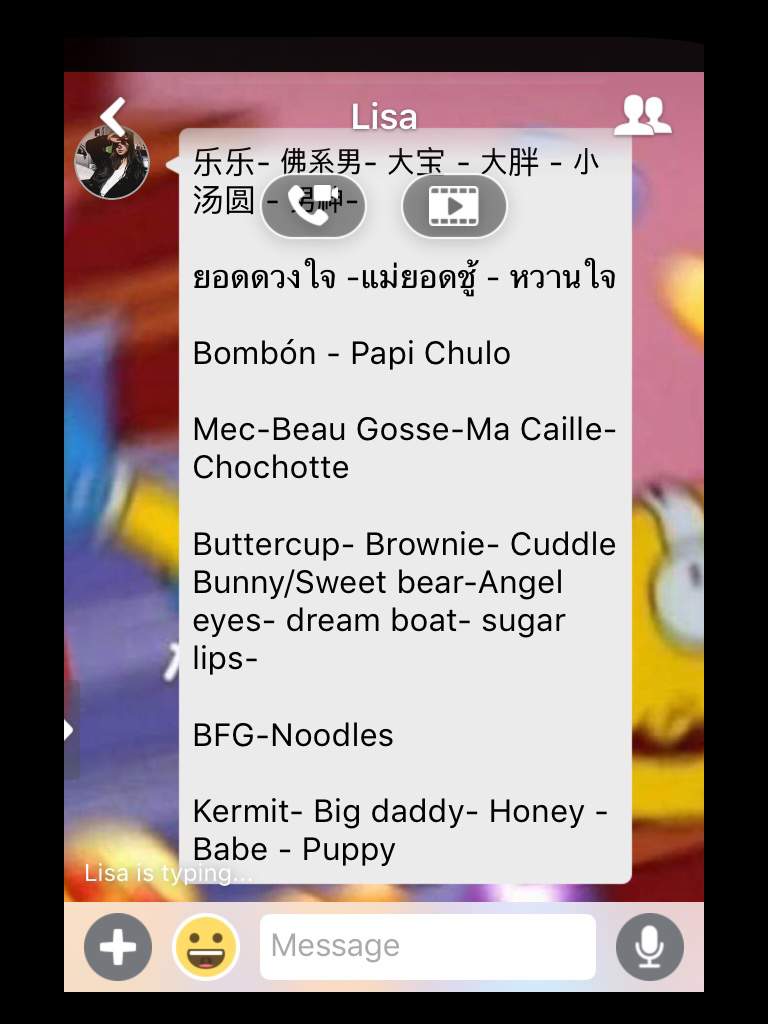This screenshot has width=768, height=1024.
Task: Tap the plus attachment button
Action: pos(118,946)
